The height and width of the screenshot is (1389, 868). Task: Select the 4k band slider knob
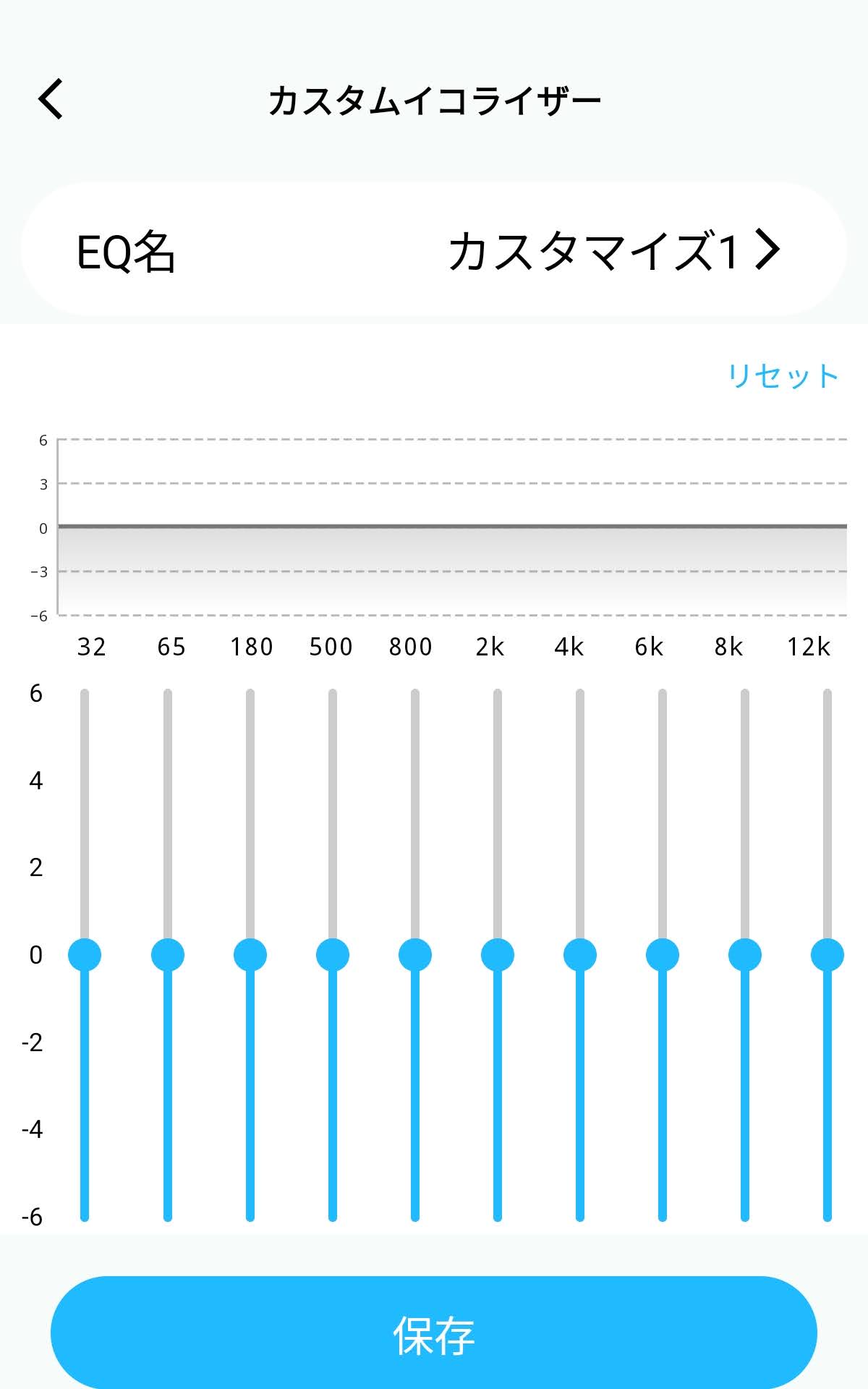579,955
